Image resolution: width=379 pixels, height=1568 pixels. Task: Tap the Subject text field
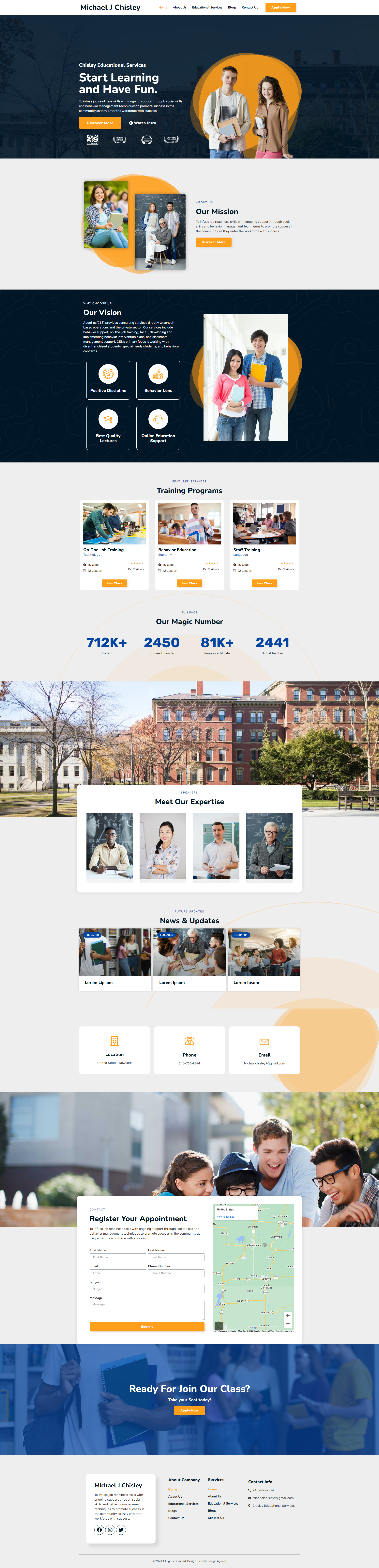(147, 1289)
